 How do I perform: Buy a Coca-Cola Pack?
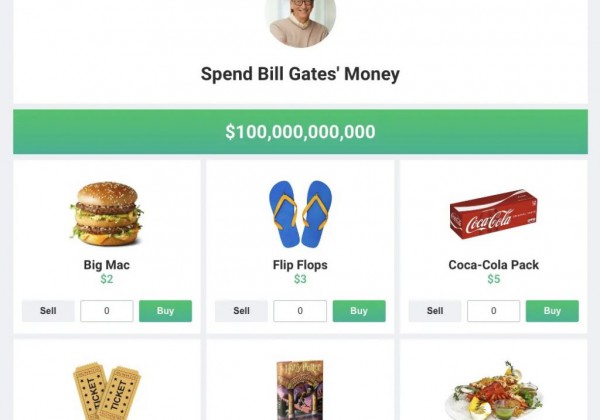[x=552, y=311]
